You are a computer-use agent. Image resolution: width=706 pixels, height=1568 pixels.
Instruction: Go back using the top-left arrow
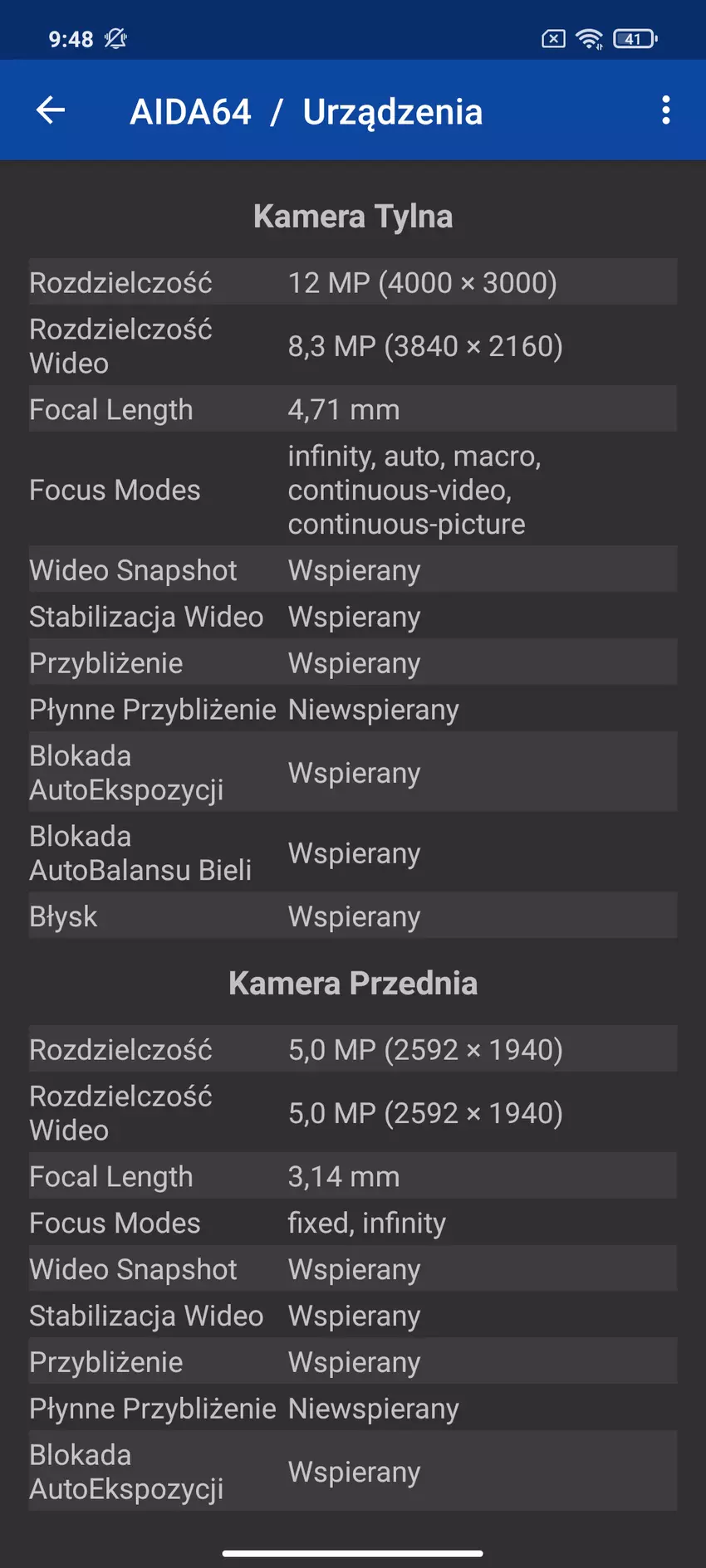pyautogui.click(x=51, y=110)
